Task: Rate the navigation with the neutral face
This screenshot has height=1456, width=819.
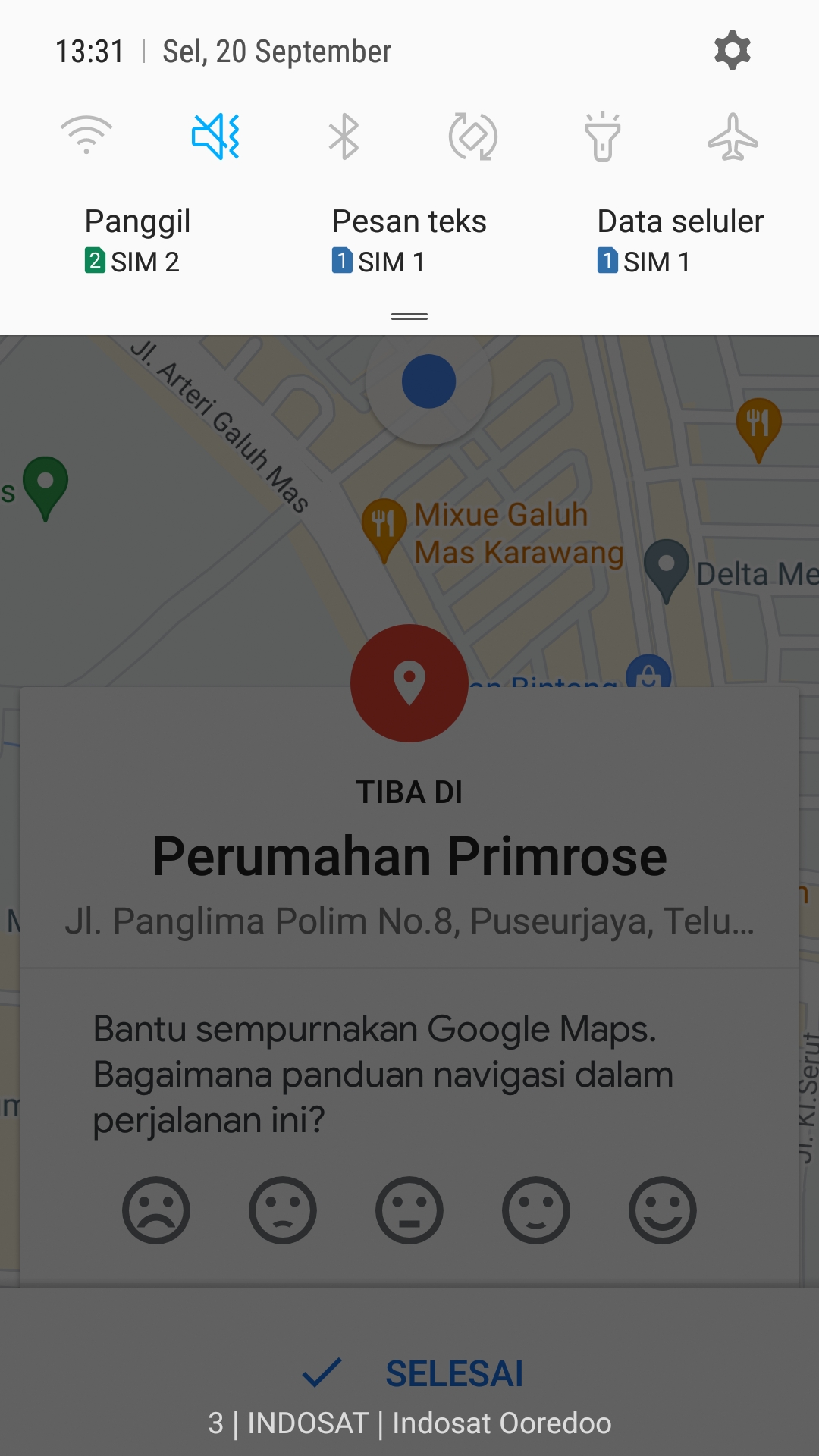Action: 409,1210
